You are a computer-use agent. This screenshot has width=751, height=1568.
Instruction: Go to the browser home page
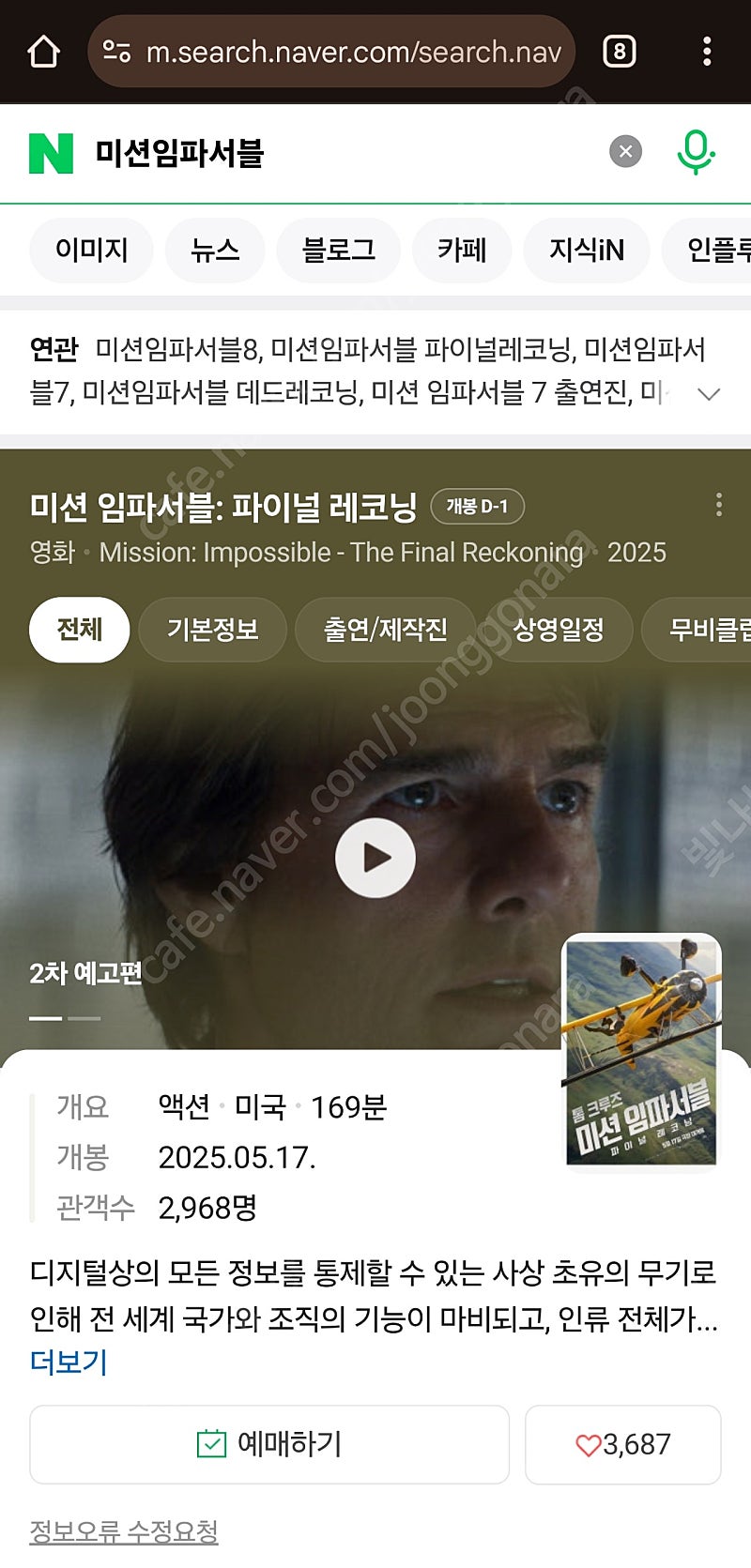click(44, 51)
